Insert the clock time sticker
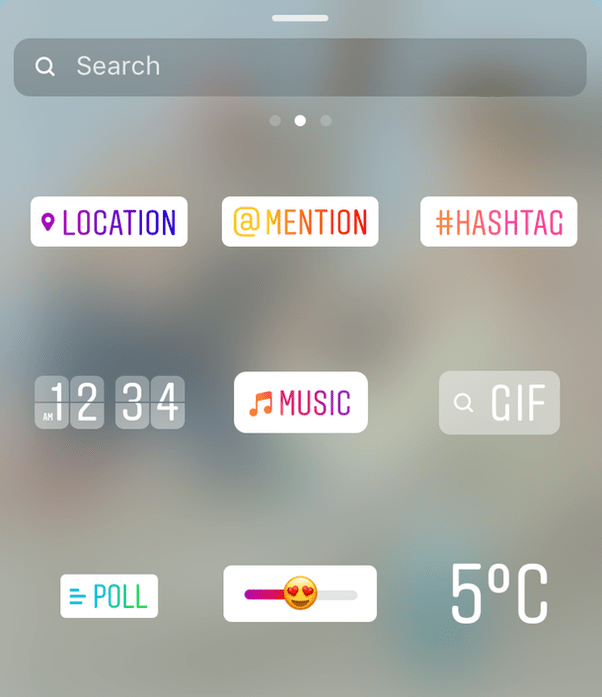Viewport: 602px width, 697px height. [x=110, y=403]
